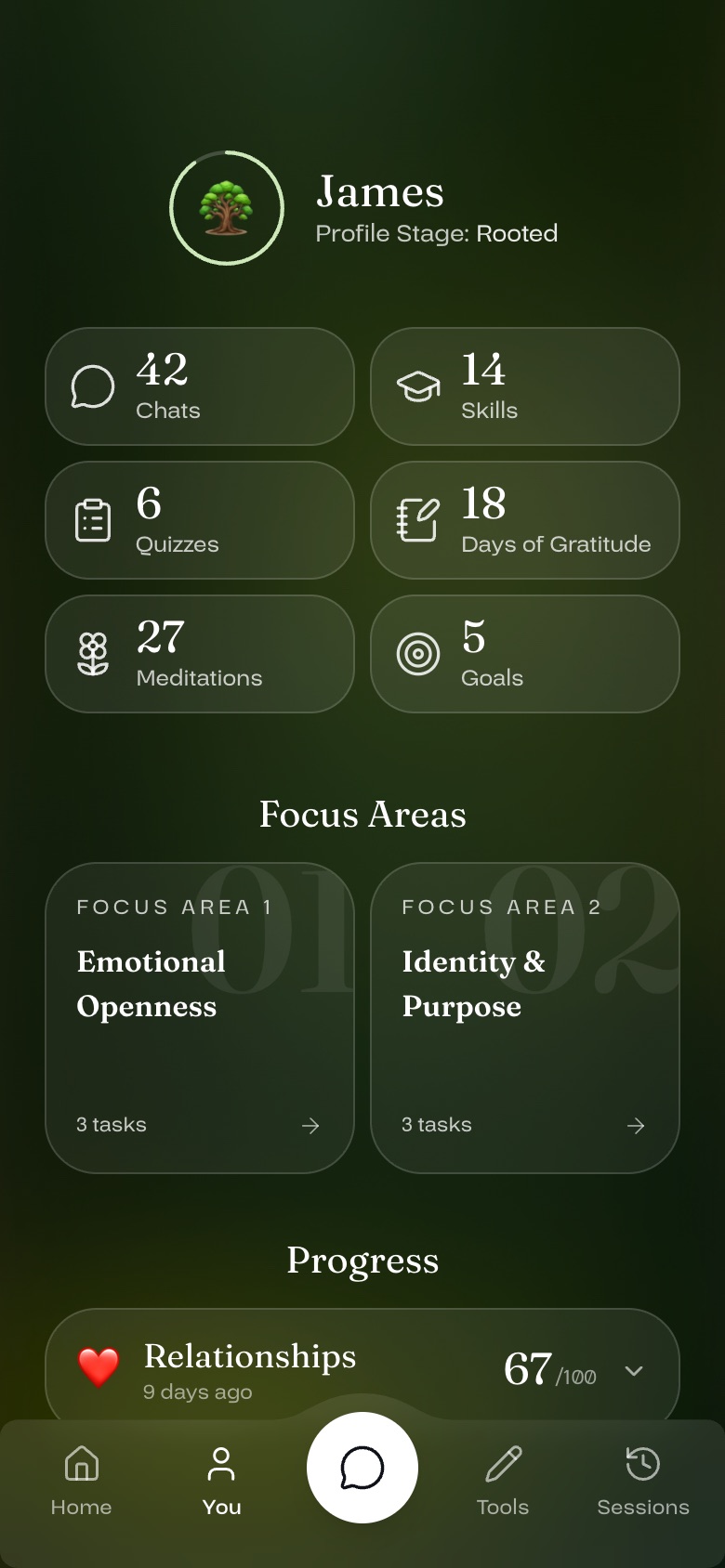The image size is (725, 1568).
Task: View the 6 Quizzes card
Action: click(x=200, y=520)
